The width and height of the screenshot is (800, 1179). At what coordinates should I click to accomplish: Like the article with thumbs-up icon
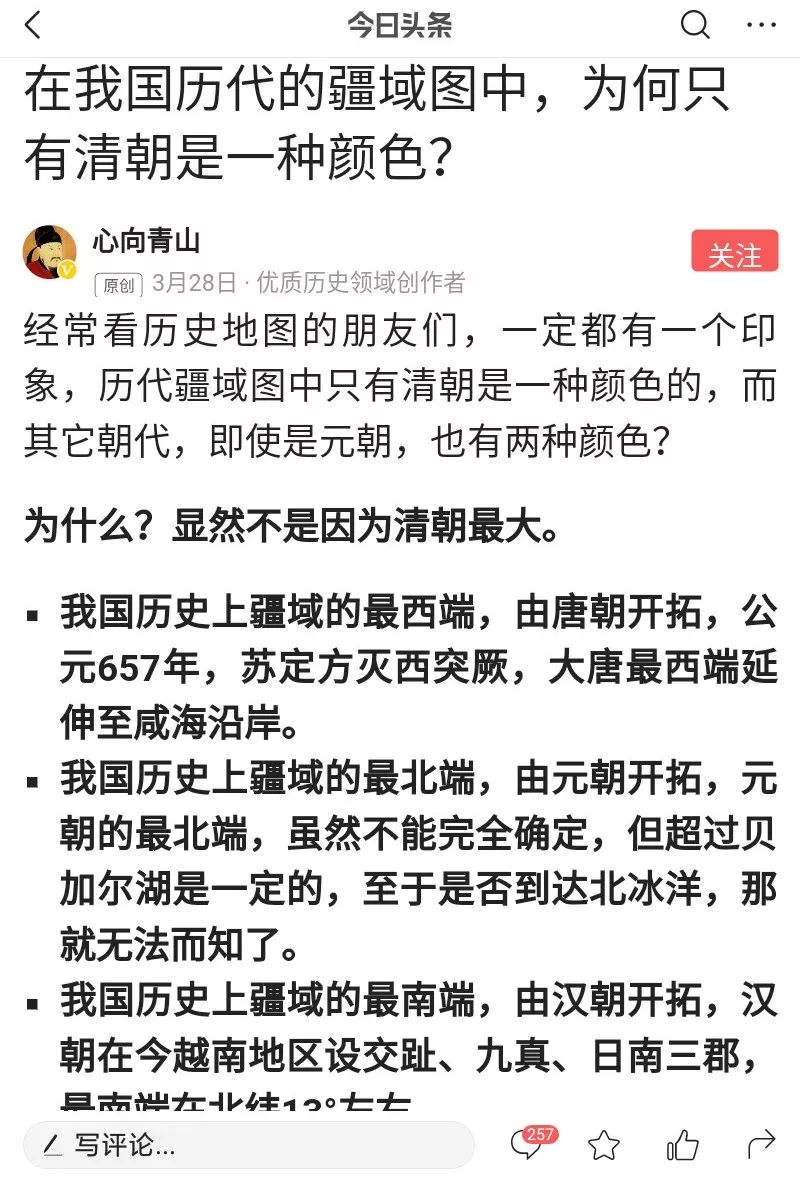[683, 1143]
